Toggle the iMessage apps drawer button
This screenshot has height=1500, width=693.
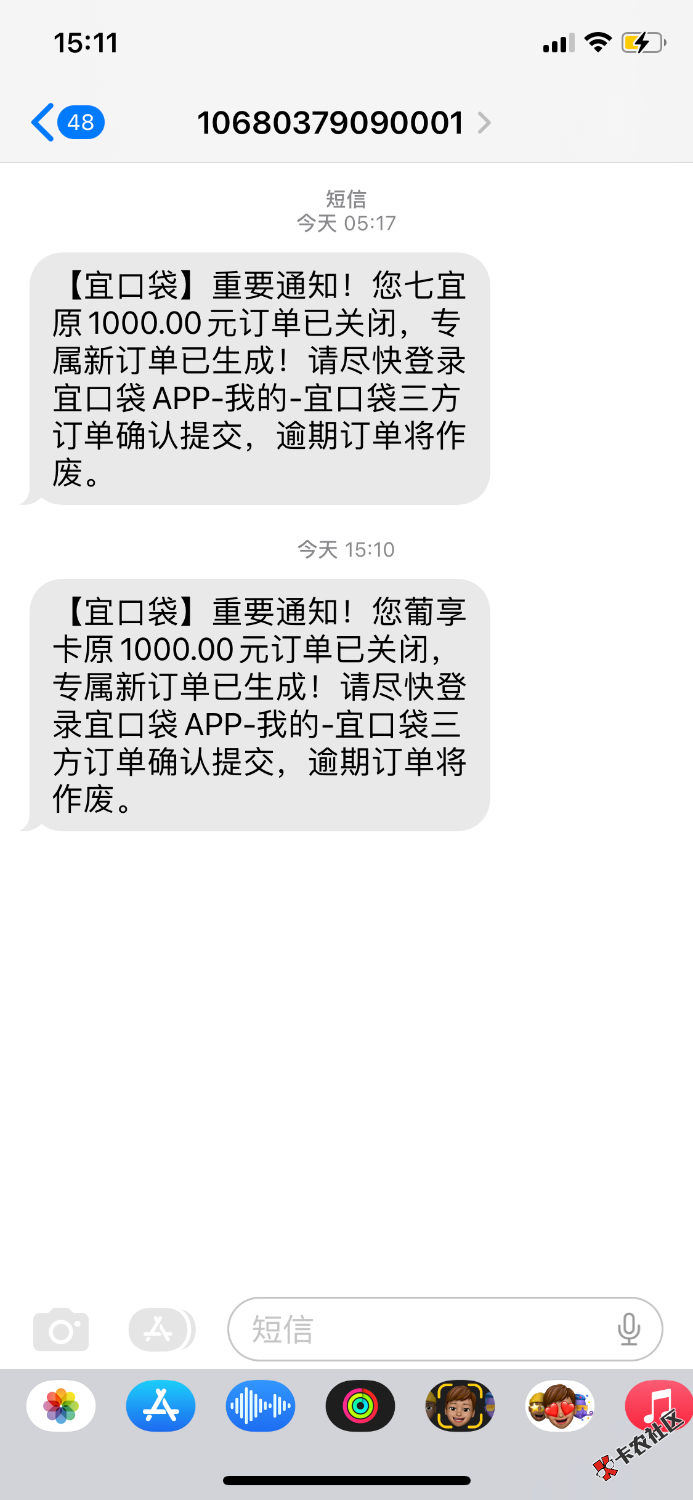(160, 1329)
